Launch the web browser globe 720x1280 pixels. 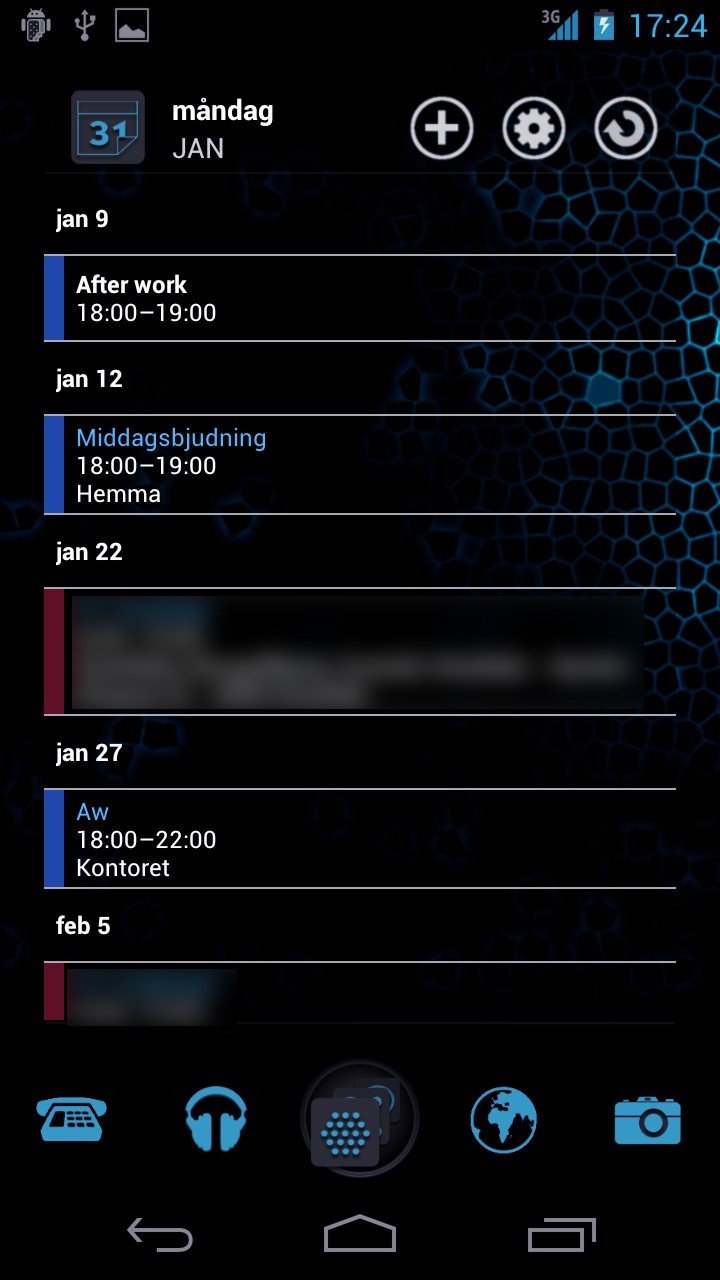pyautogui.click(x=504, y=1119)
